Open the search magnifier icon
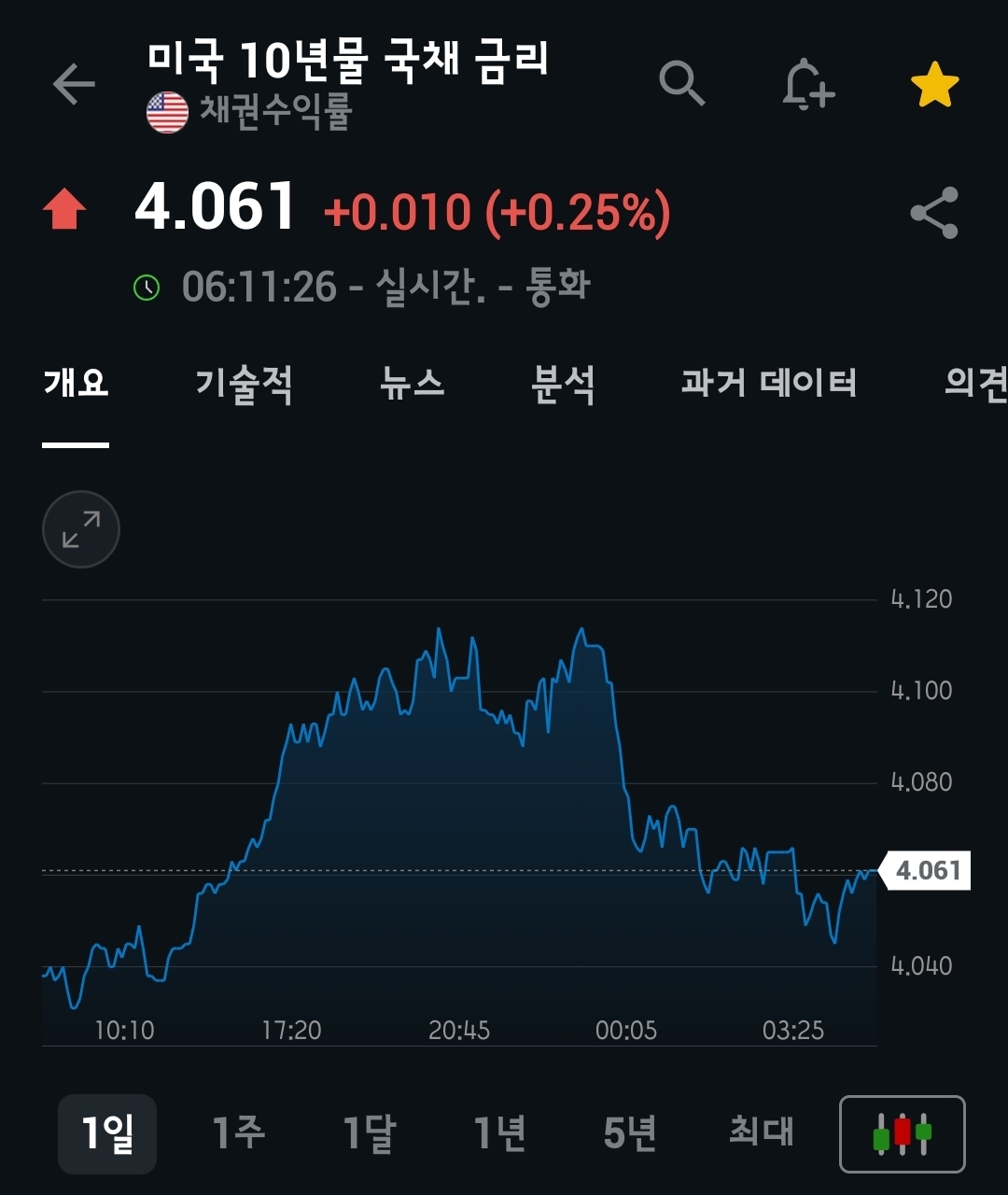1008x1195 pixels. pos(682,84)
